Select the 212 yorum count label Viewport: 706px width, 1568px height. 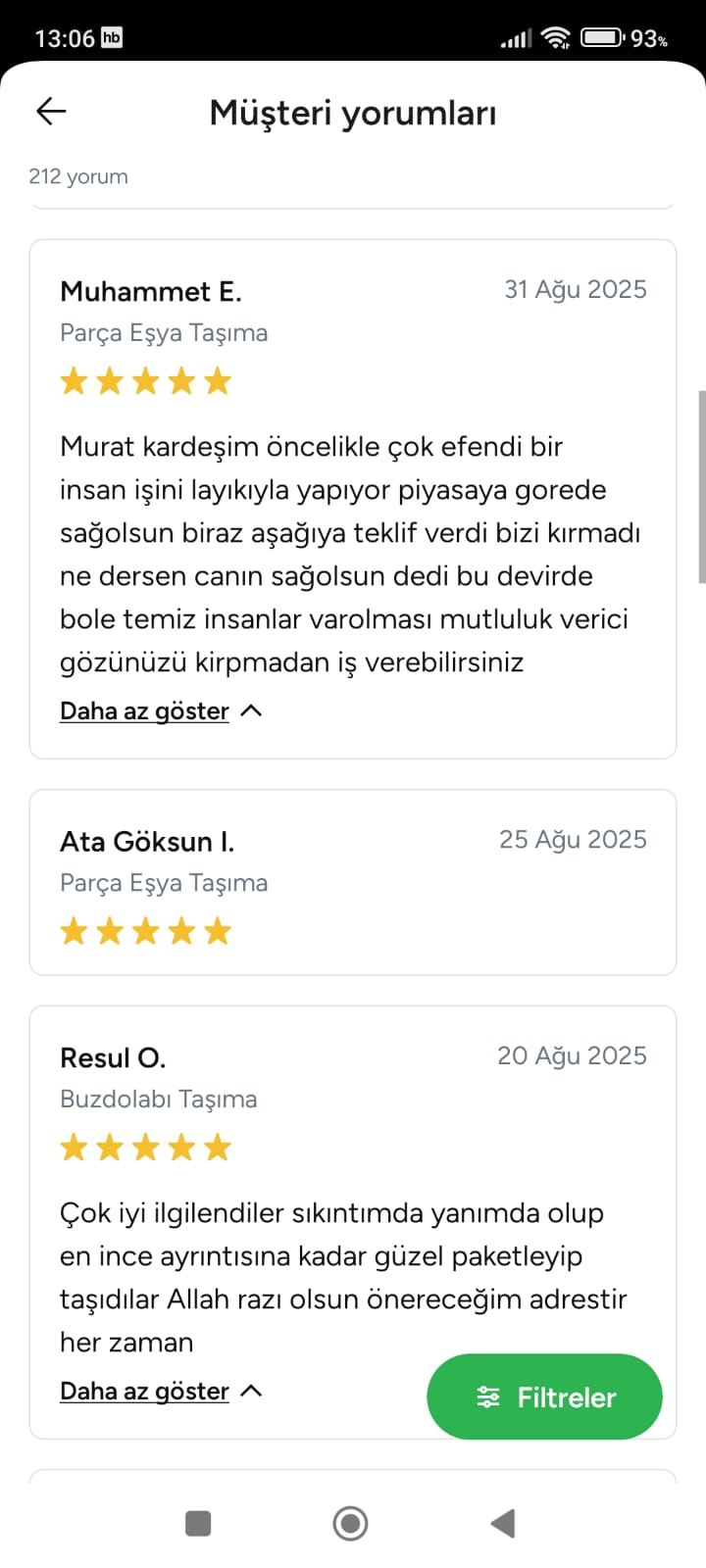pyautogui.click(x=78, y=176)
